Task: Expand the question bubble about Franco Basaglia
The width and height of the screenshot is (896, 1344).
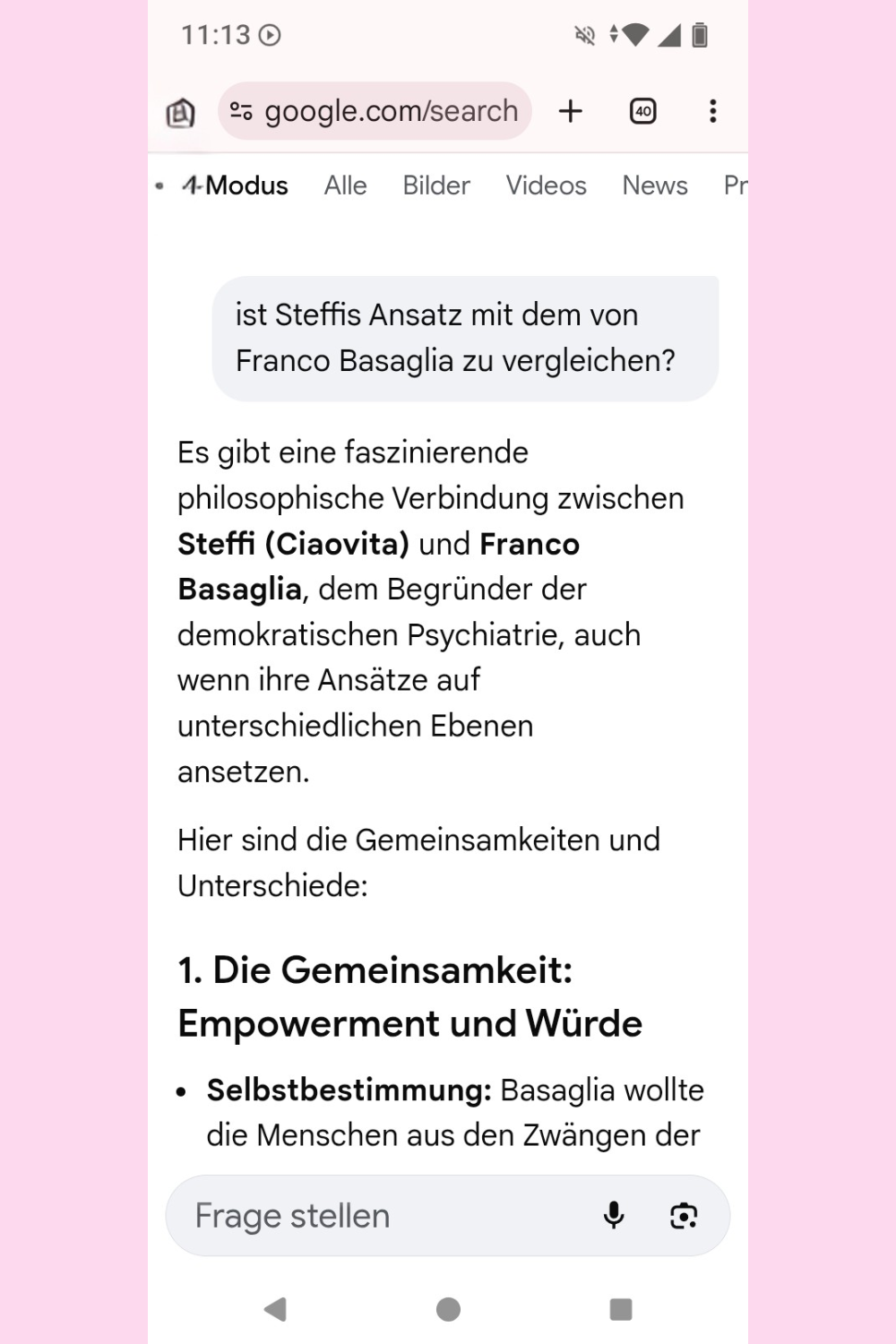Action: click(464, 338)
